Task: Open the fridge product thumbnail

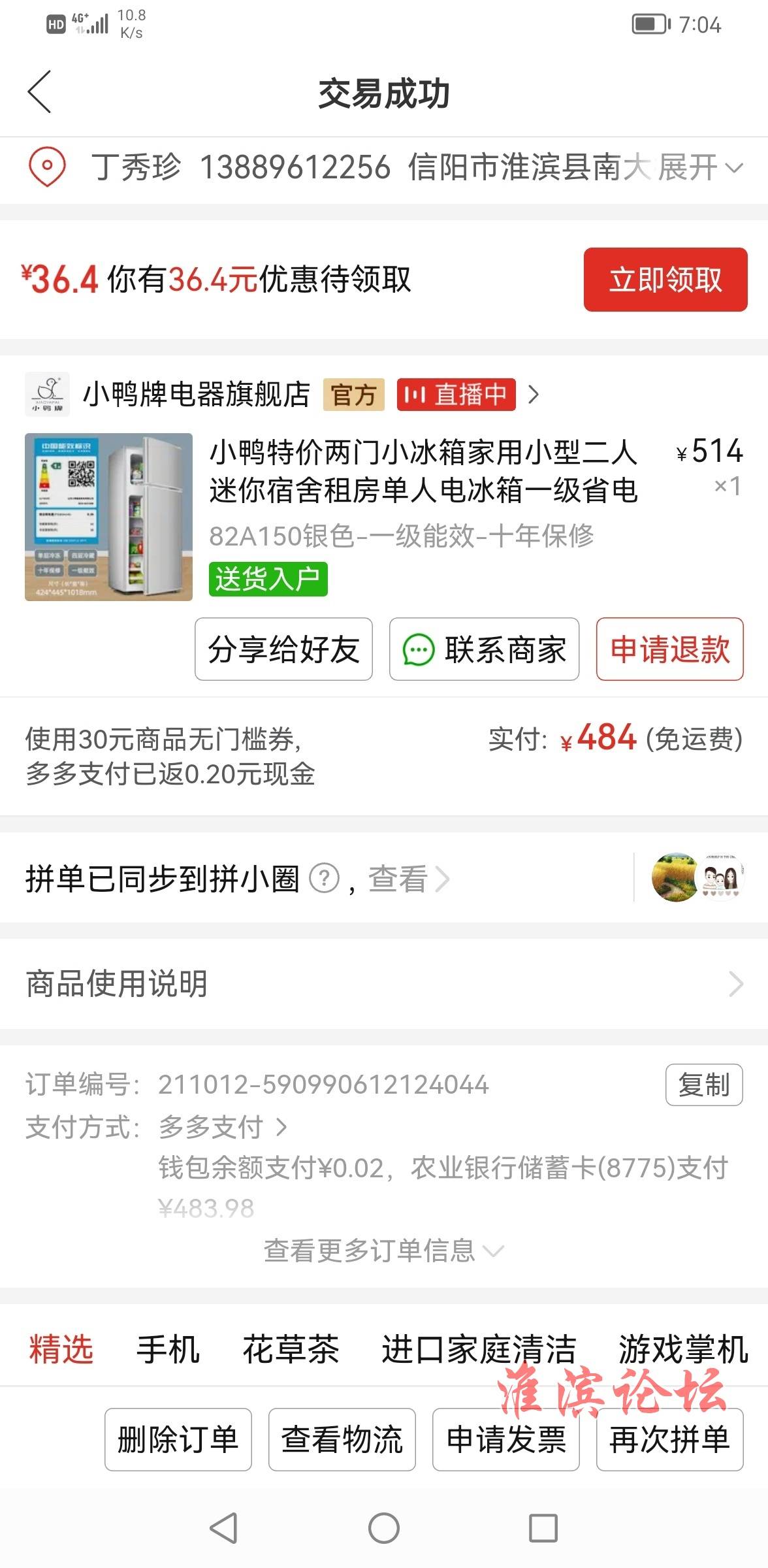Action: pyautogui.click(x=108, y=517)
